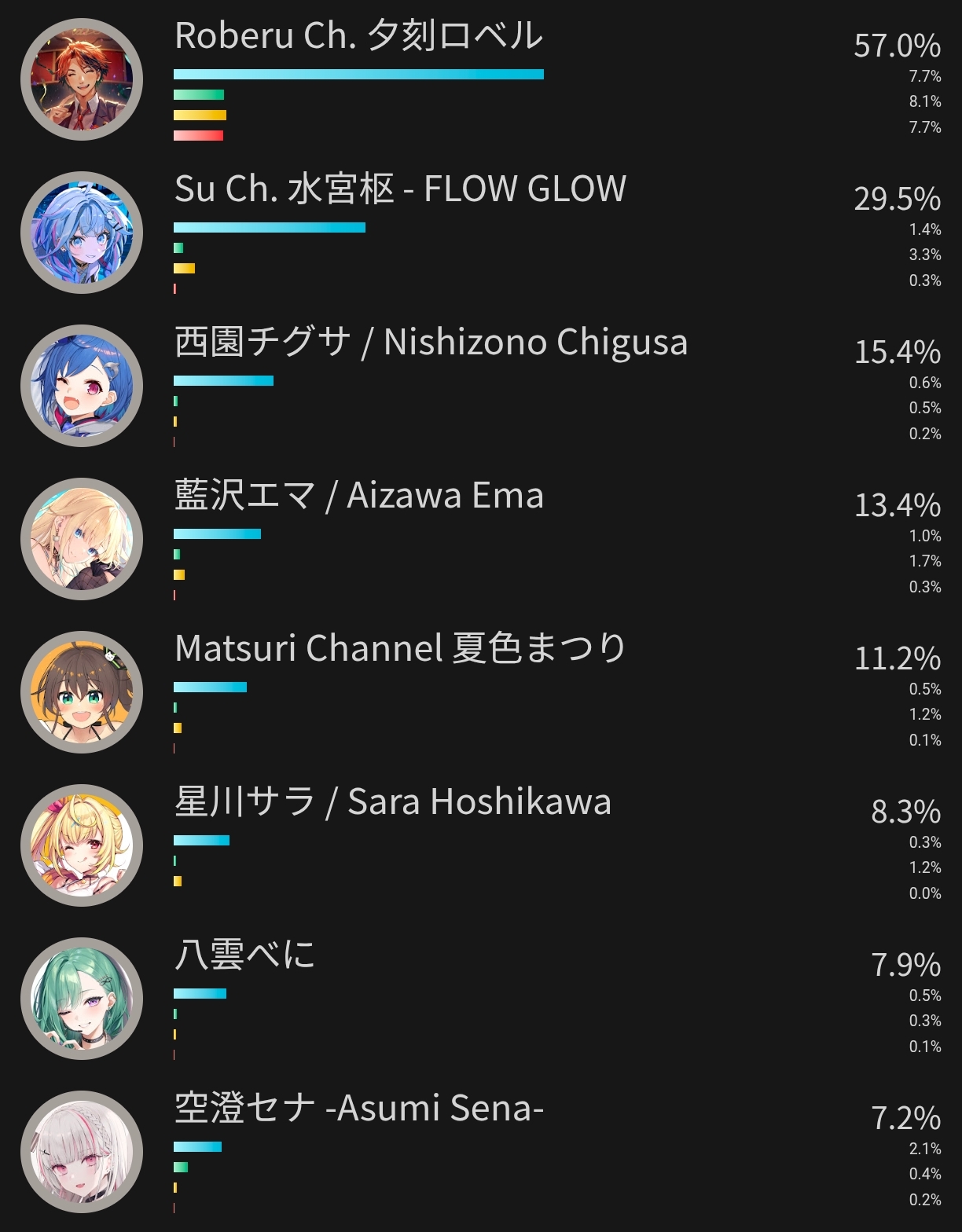Screen dimensions: 962x1232
Task: Open the 八雲べに channel row
Action: [244, 955]
